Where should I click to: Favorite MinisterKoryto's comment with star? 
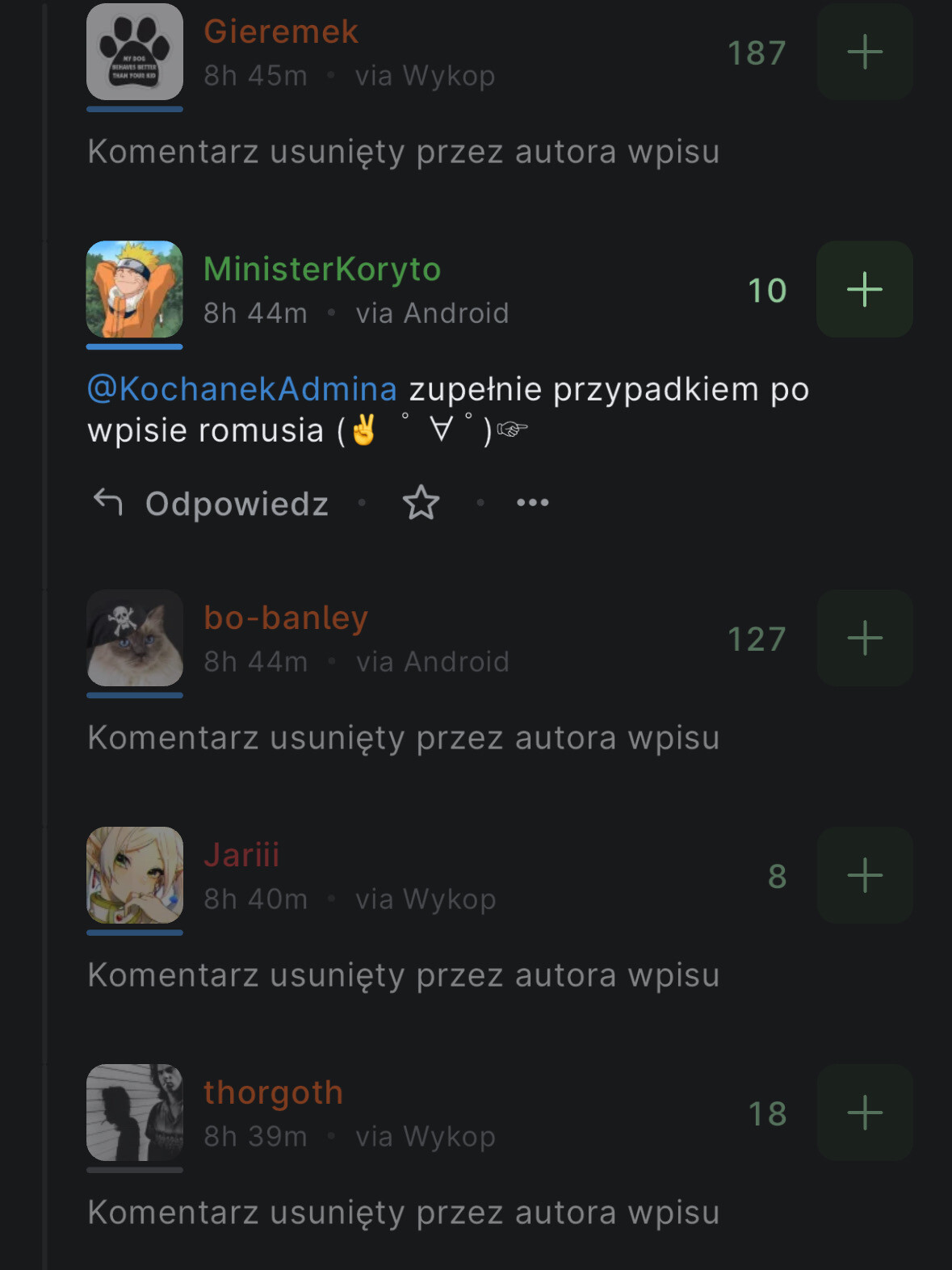[x=421, y=502]
